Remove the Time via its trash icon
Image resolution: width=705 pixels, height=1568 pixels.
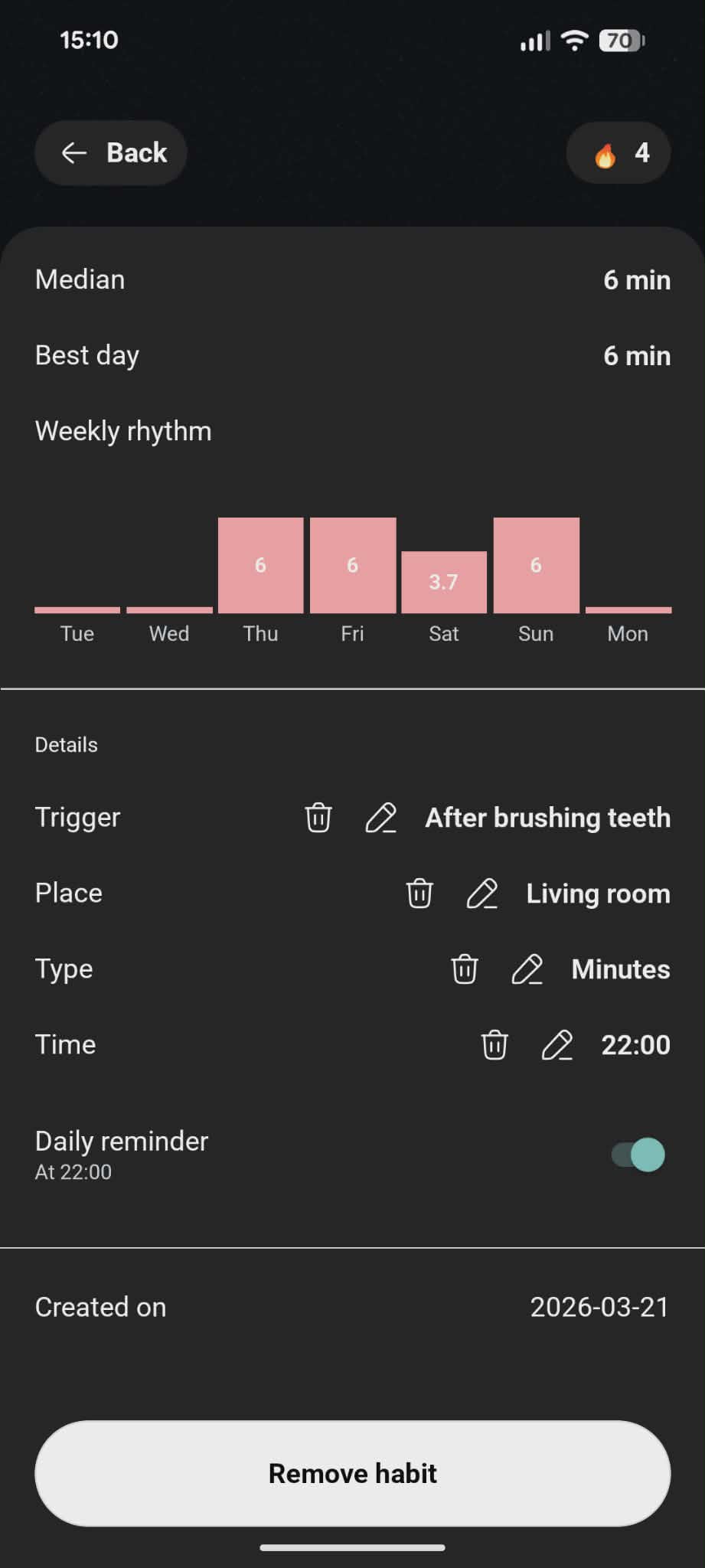pyautogui.click(x=494, y=1044)
